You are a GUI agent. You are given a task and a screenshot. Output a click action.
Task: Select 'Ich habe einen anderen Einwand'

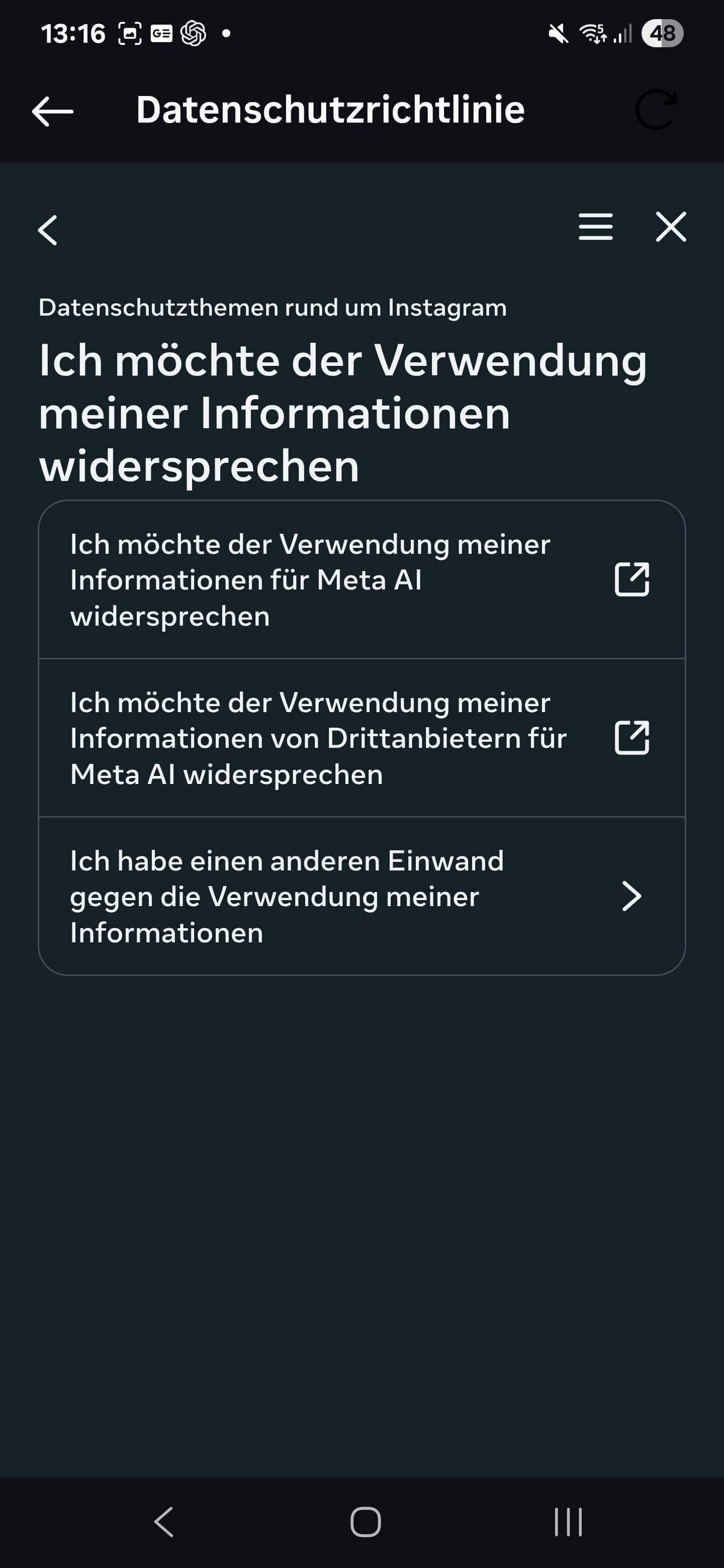coord(361,896)
